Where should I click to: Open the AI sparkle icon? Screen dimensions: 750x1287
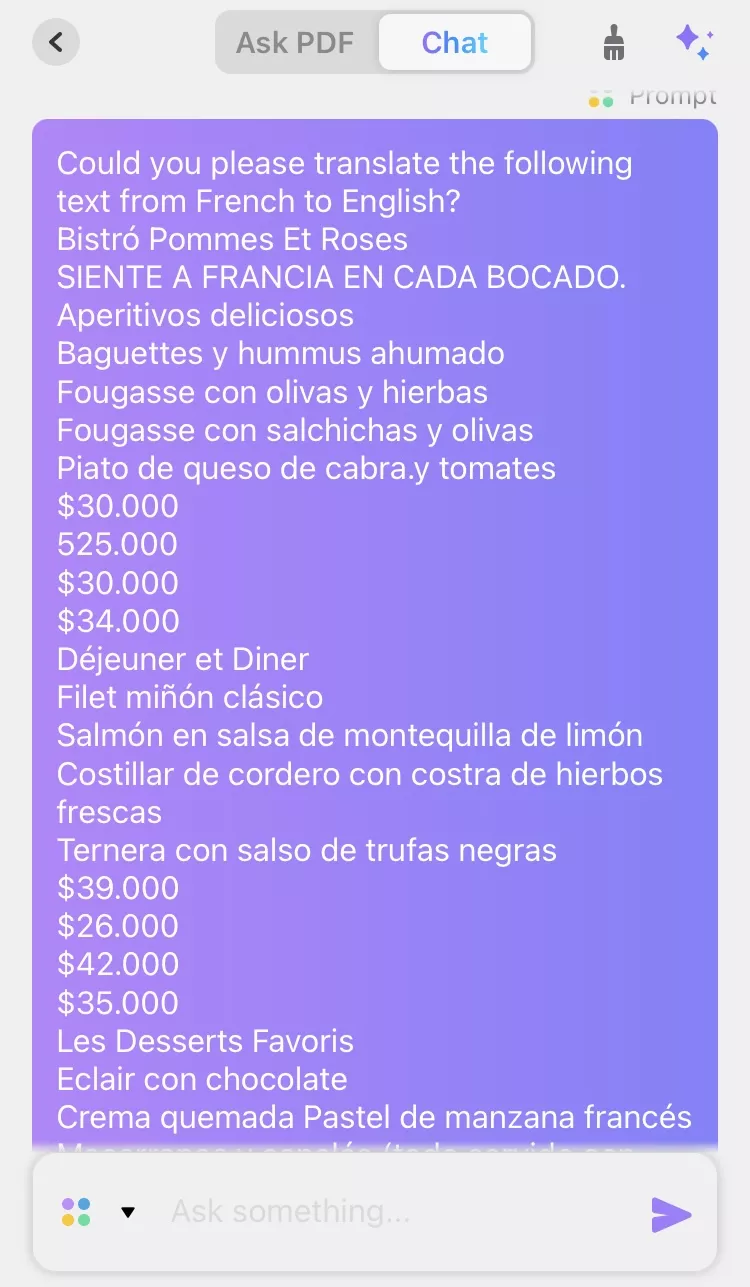point(693,42)
